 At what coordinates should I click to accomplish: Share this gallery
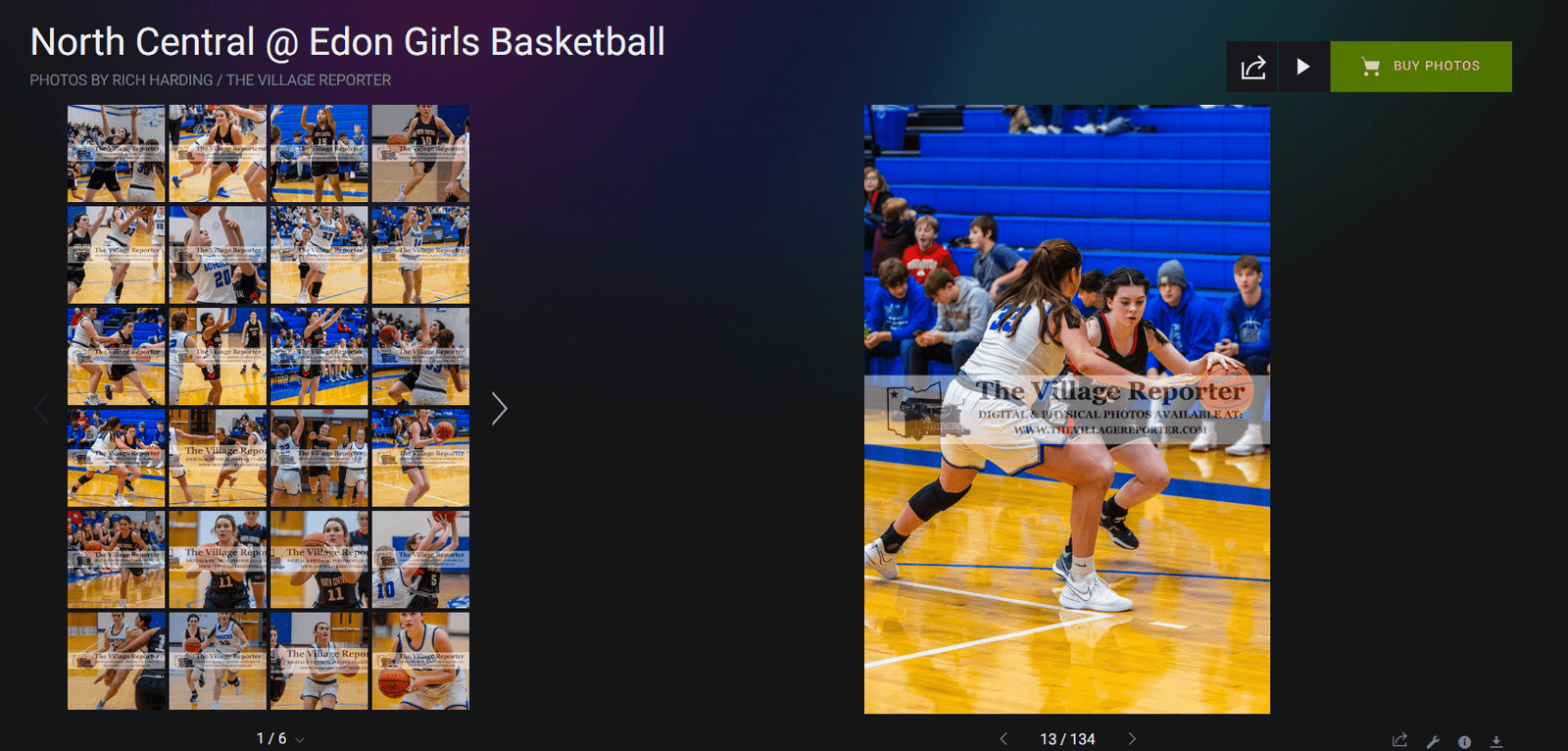click(x=1252, y=67)
